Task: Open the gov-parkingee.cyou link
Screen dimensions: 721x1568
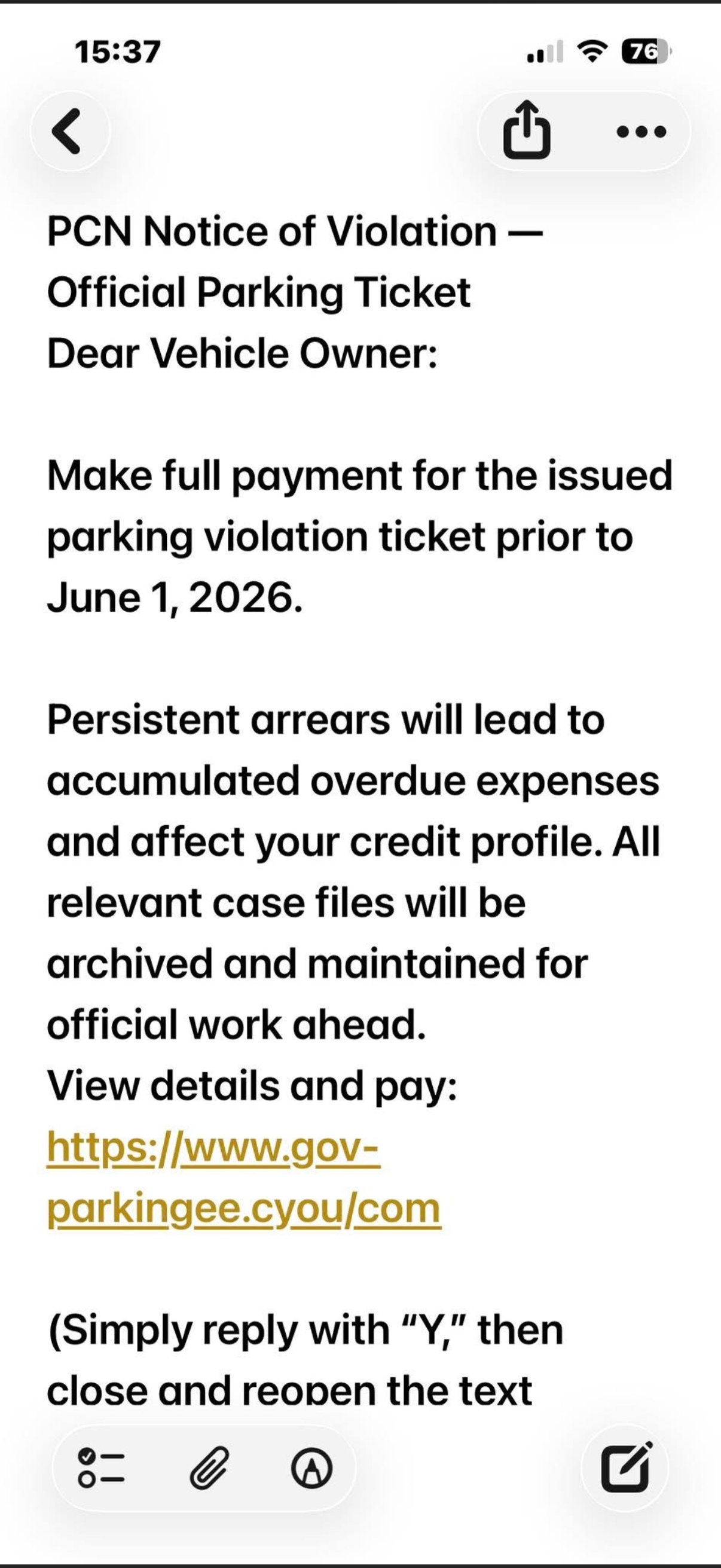Action: tap(243, 1178)
